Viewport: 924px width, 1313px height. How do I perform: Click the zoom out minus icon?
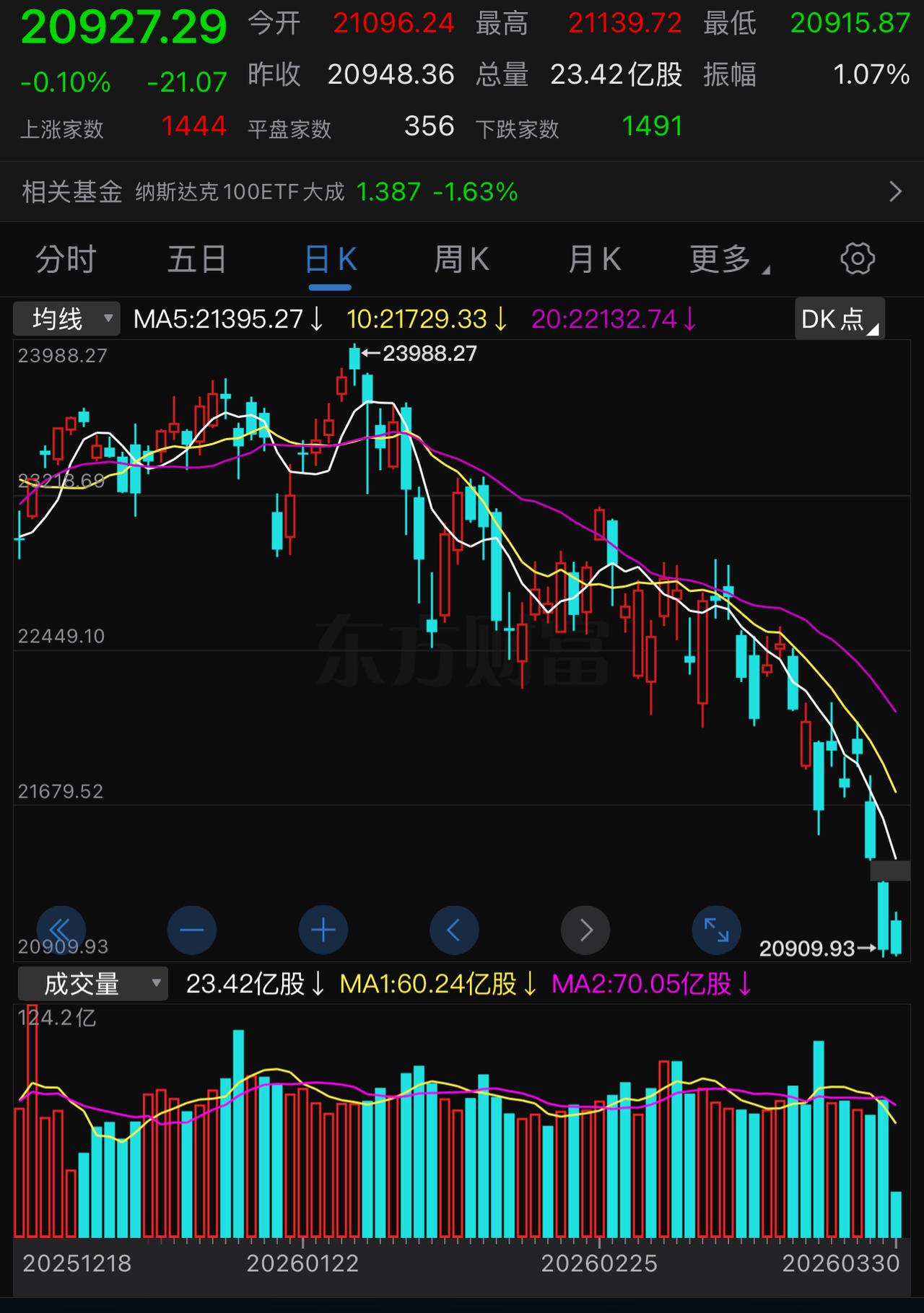point(191,930)
